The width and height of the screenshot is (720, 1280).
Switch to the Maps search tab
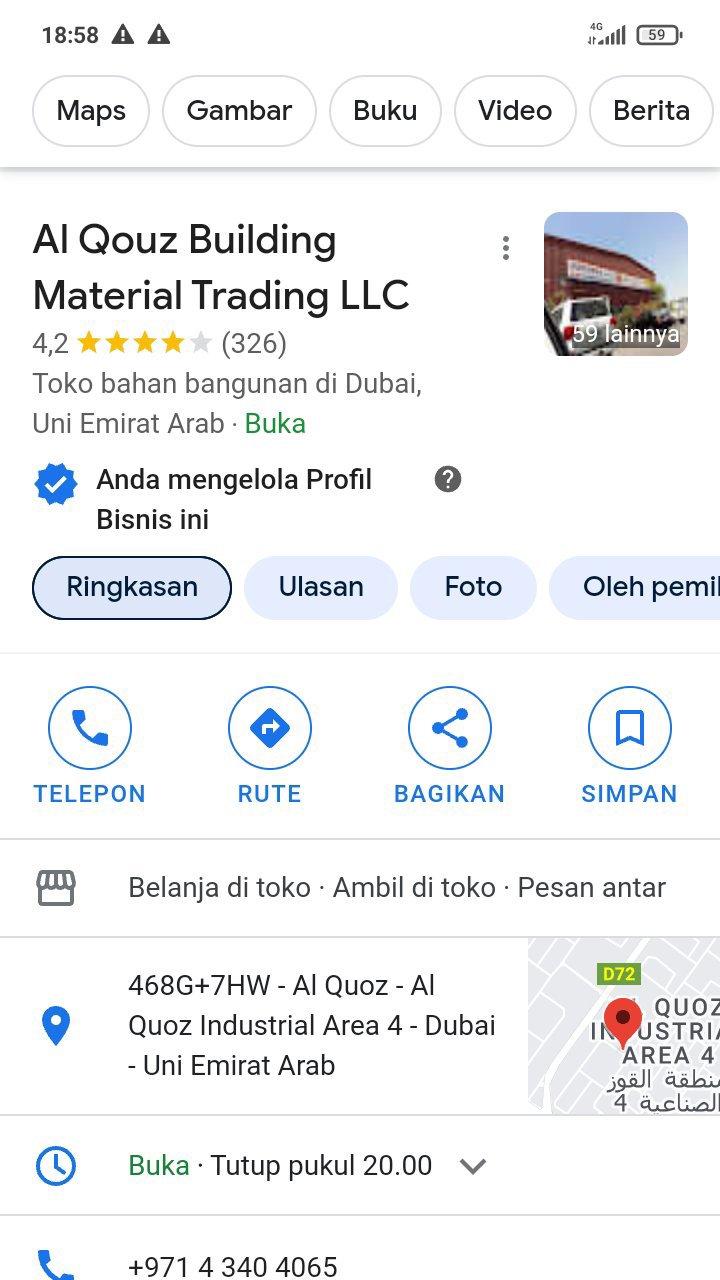[x=91, y=111]
